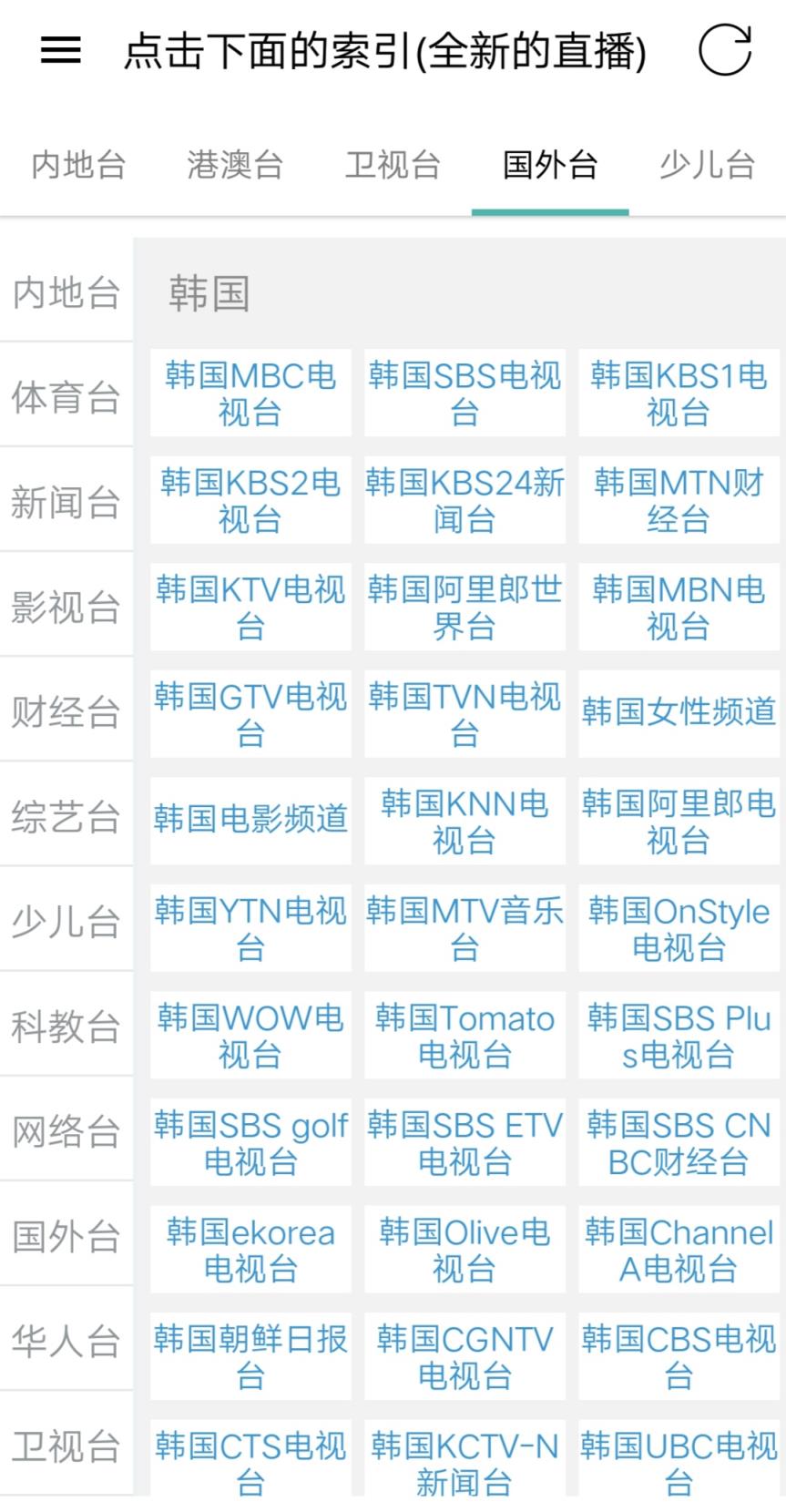
Task: Open 韩国MTV音乐台 channel
Action: [x=464, y=927]
